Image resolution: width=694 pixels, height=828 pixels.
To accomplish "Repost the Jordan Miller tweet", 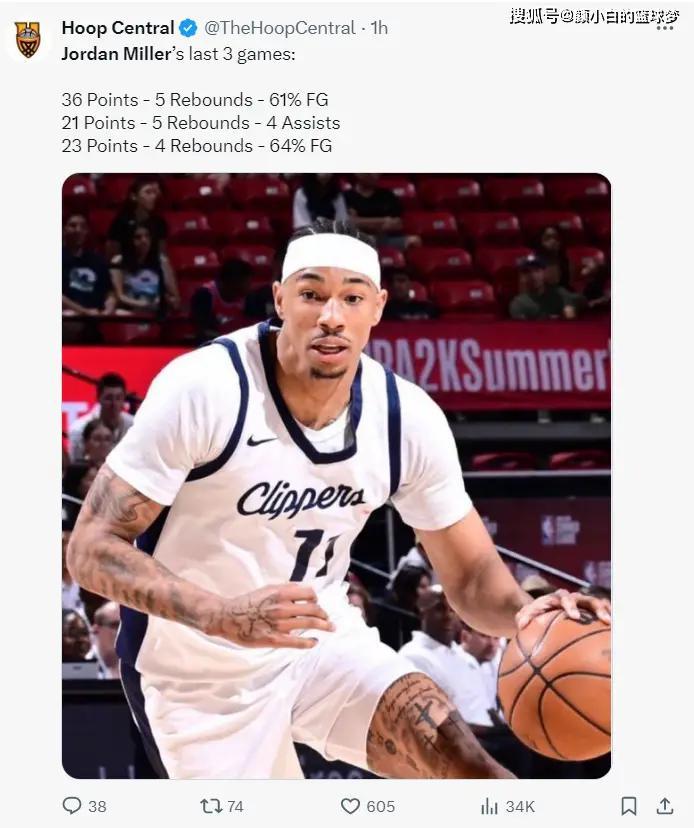I will coord(211,806).
